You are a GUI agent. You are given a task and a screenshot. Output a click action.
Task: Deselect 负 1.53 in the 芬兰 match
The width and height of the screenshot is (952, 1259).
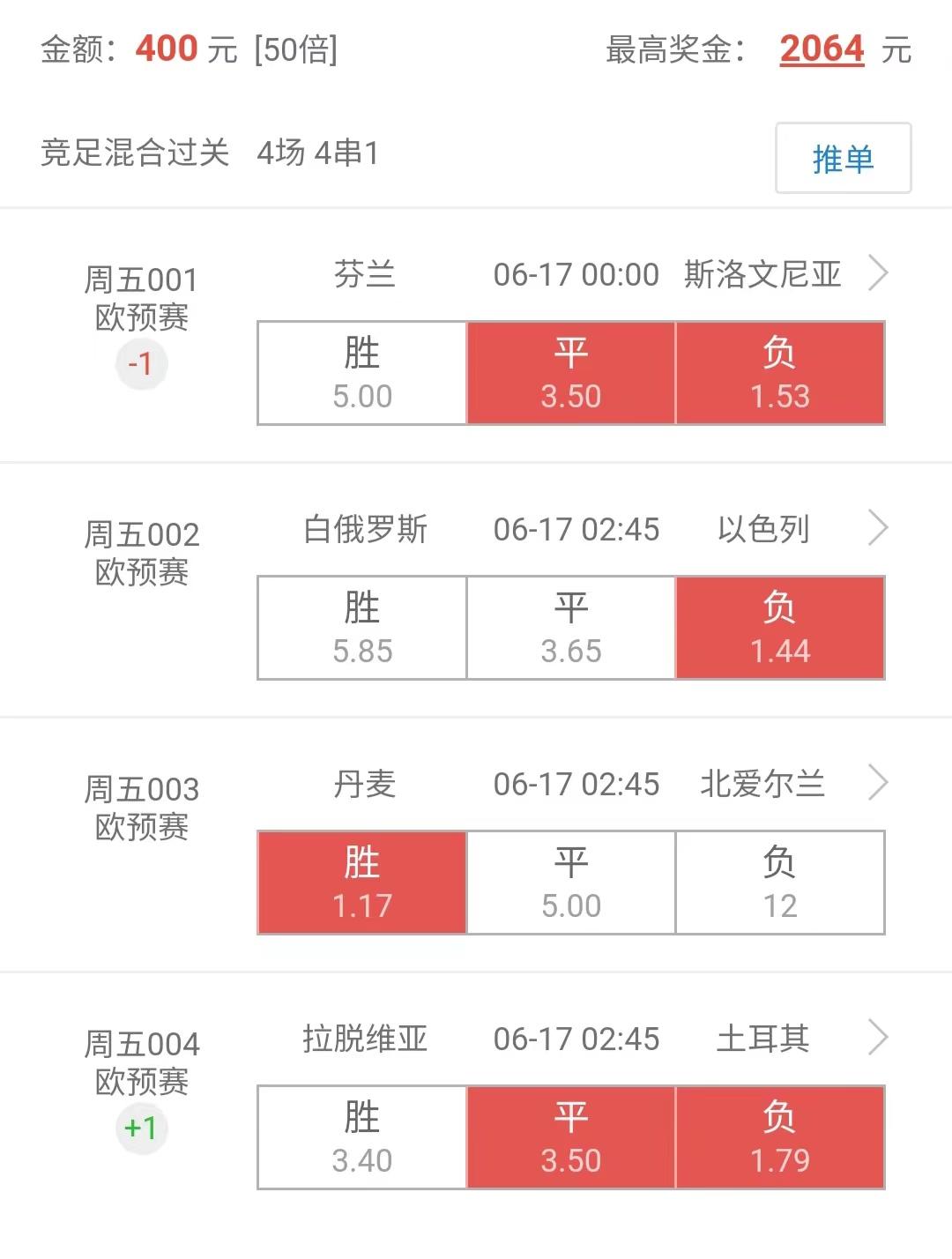tap(780, 372)
